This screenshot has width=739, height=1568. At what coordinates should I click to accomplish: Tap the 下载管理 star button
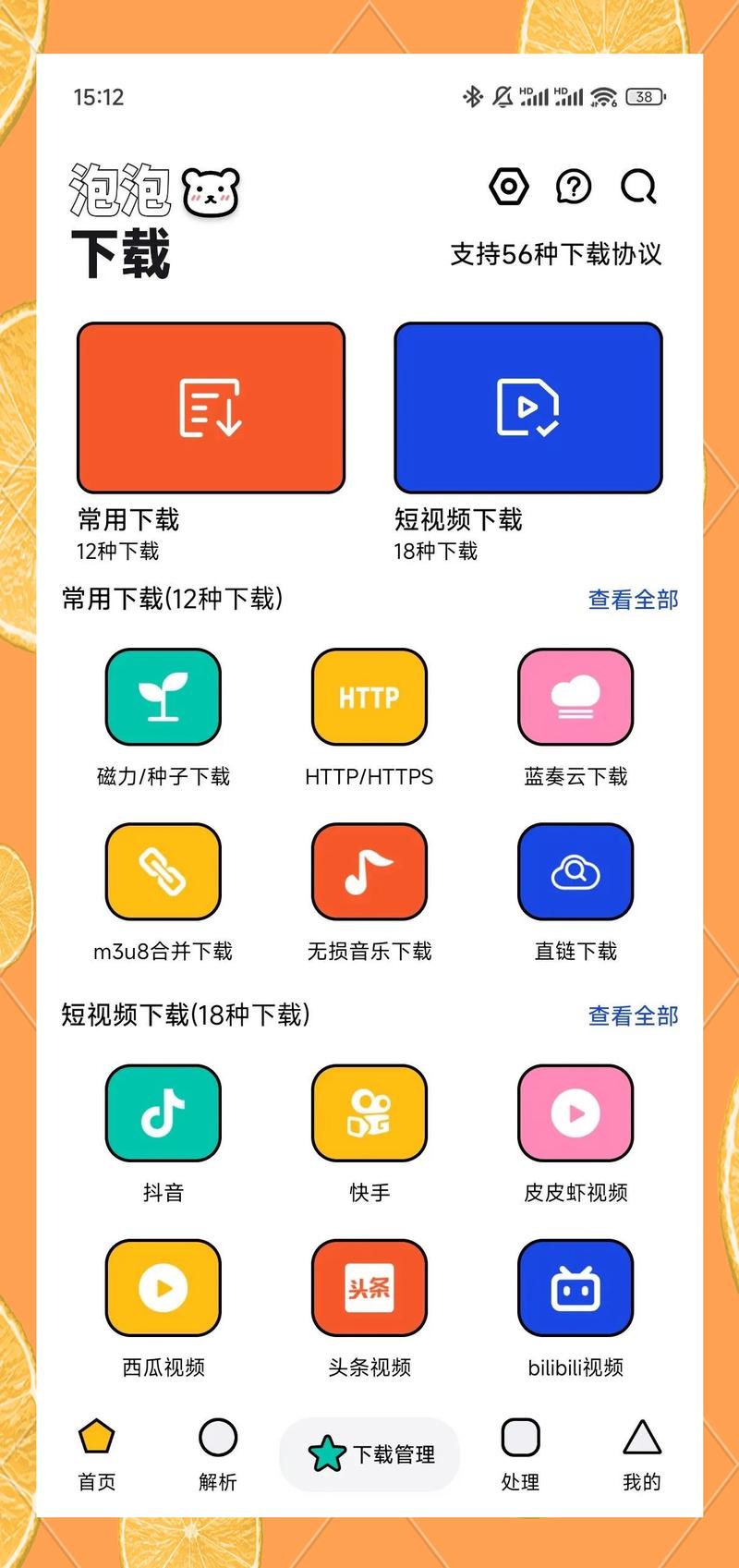tap(369, 1453)
